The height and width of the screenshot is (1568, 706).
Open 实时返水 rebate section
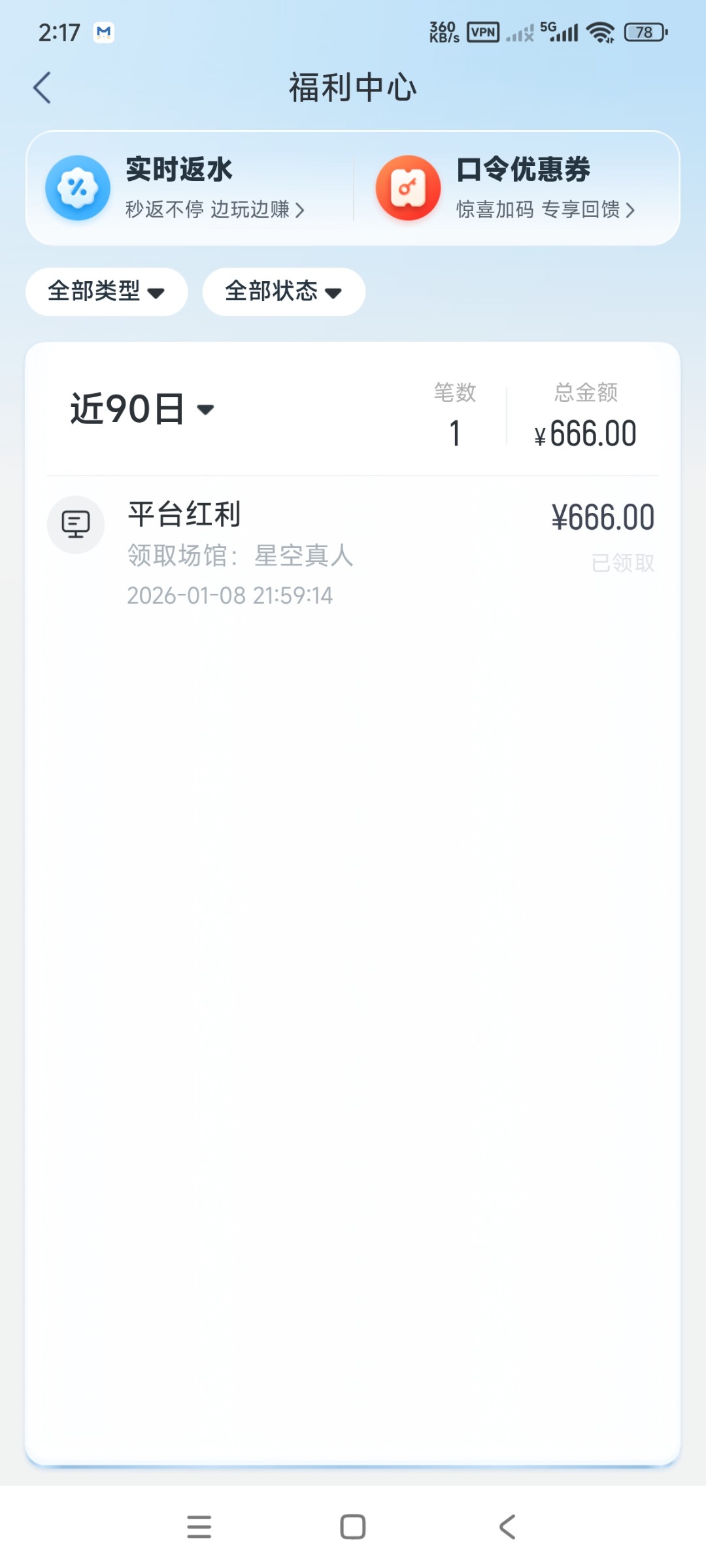[190, 188]
